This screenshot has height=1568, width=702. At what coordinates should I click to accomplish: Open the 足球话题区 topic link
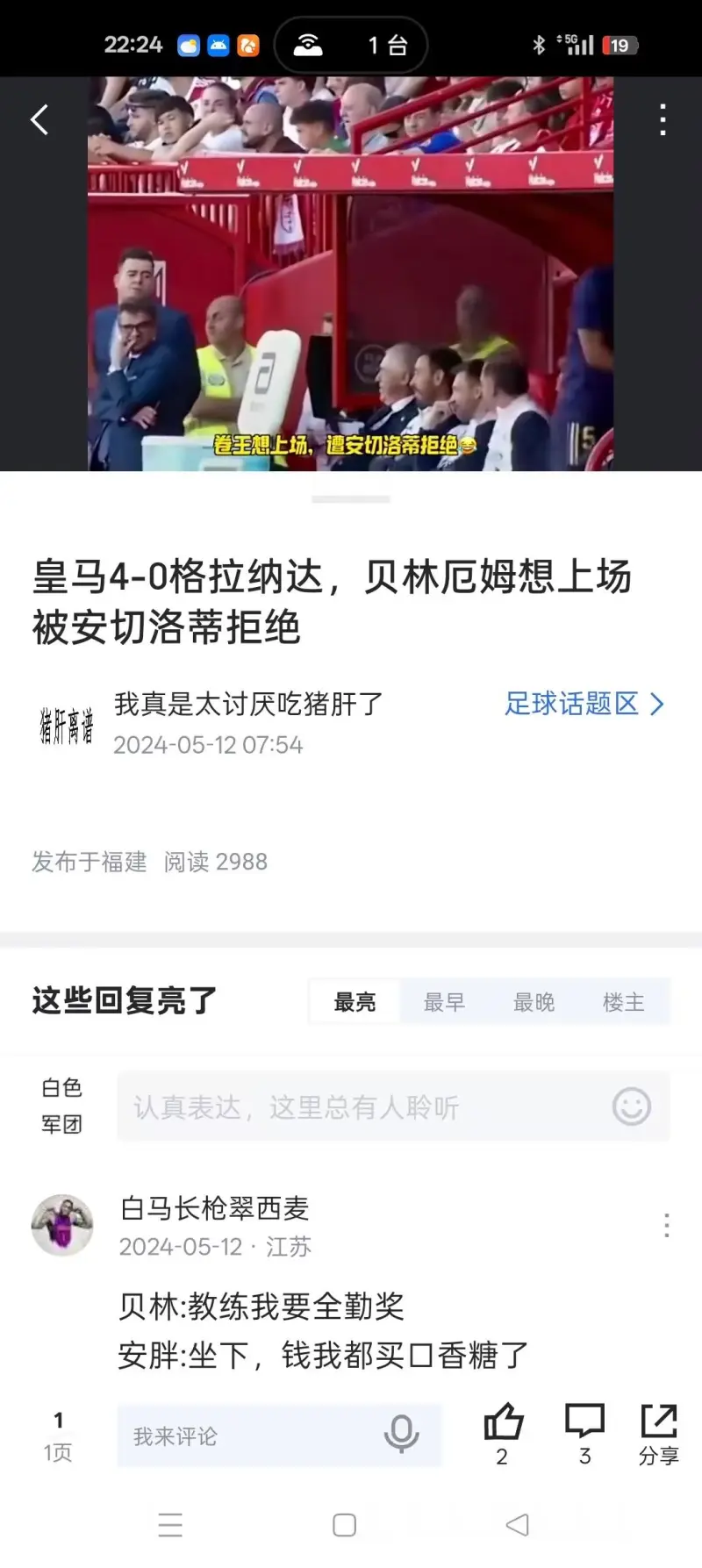(584, 704)
